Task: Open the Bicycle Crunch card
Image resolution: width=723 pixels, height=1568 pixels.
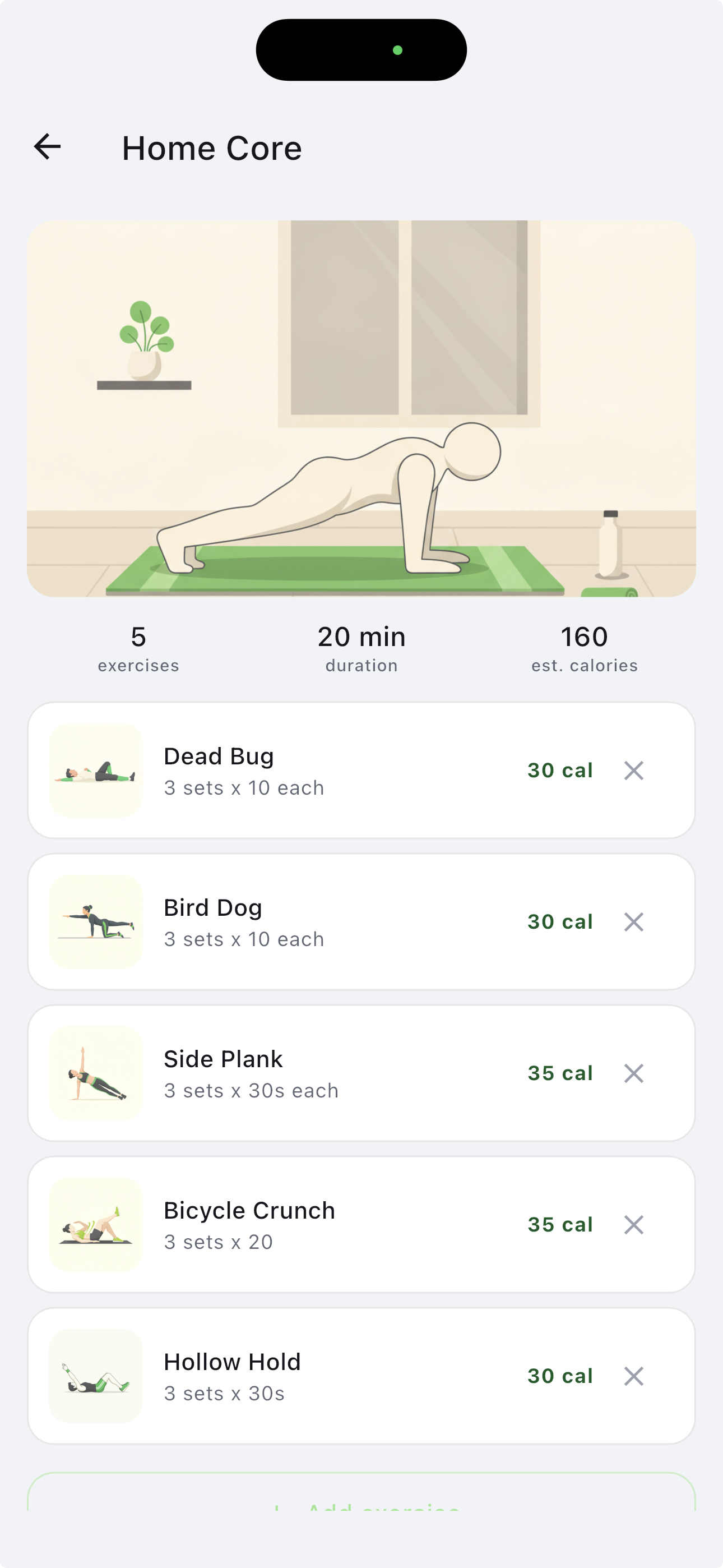Action: [361, 1225]
